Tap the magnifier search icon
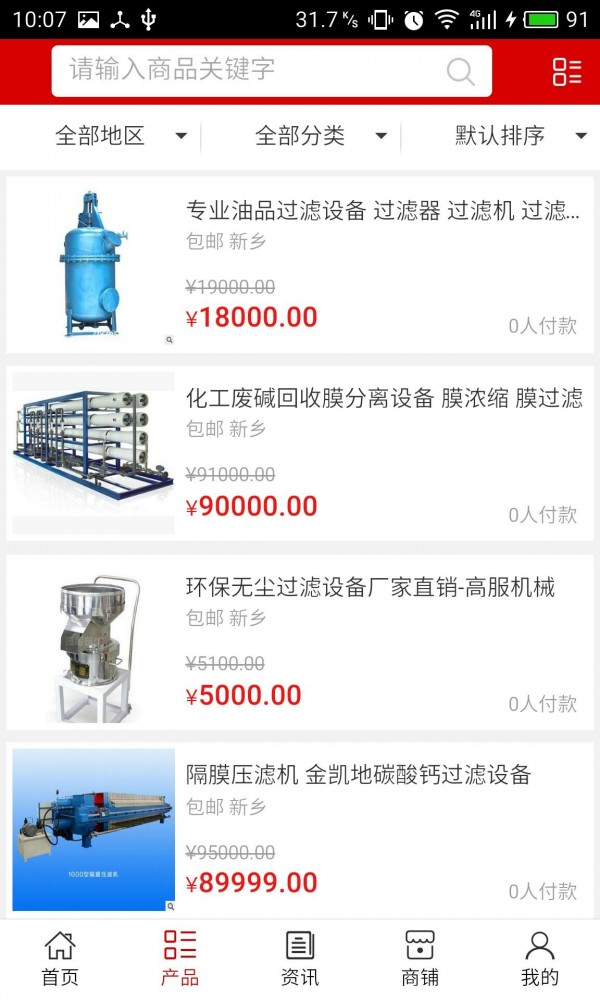600x1000 pixels. point(460,71)
